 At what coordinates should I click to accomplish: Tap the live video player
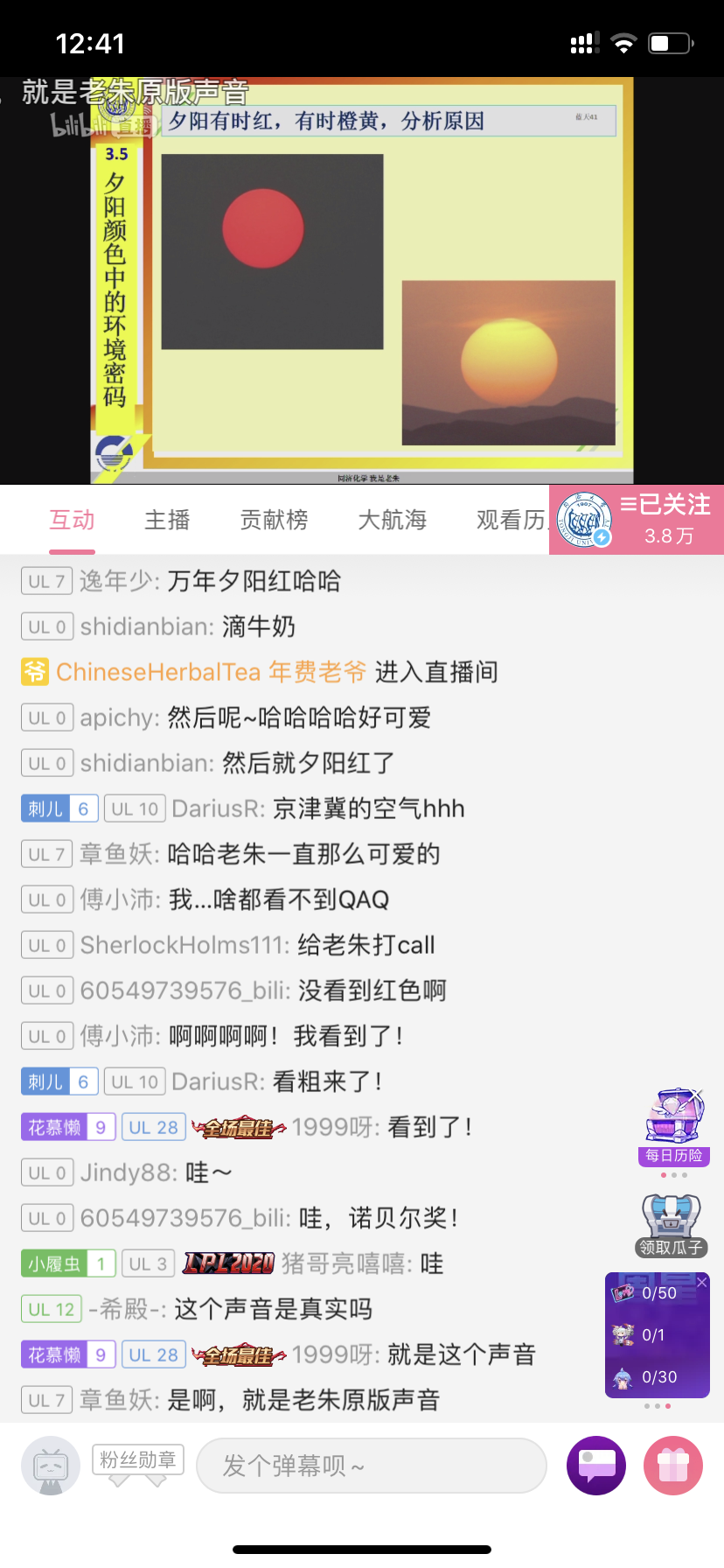tap(362, 280)
